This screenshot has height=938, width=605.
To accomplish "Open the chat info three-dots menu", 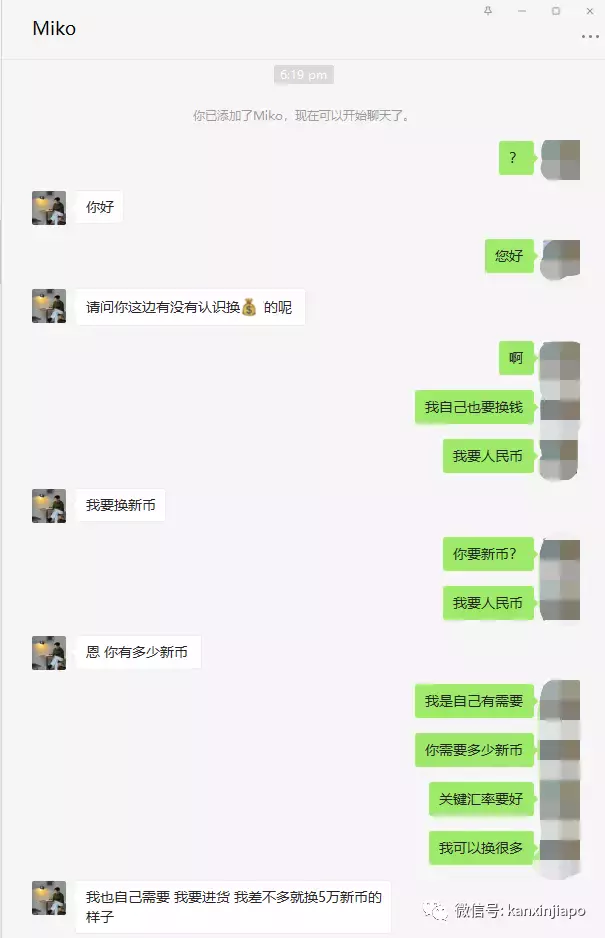I will [590, 36].
